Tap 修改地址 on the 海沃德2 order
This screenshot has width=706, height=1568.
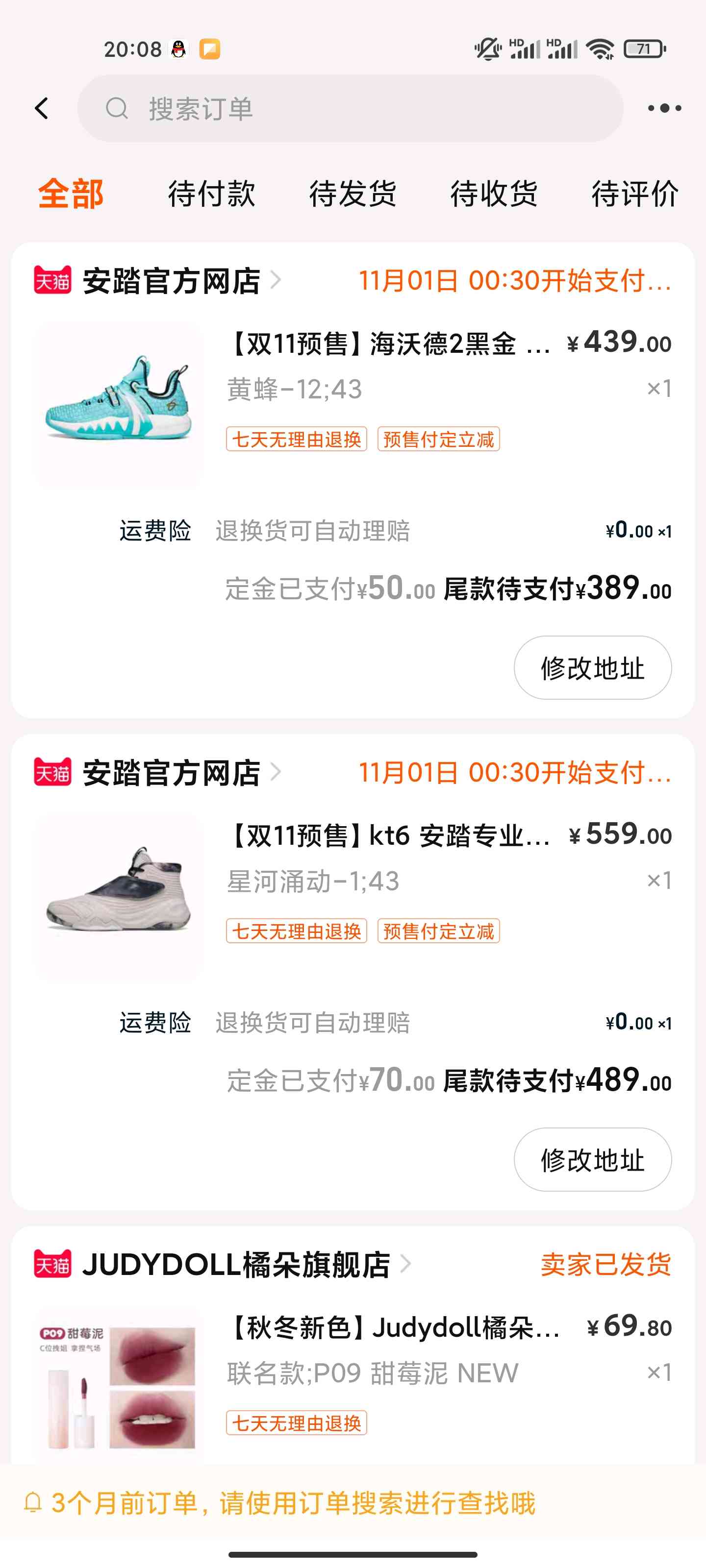click(x=593, y=668)
